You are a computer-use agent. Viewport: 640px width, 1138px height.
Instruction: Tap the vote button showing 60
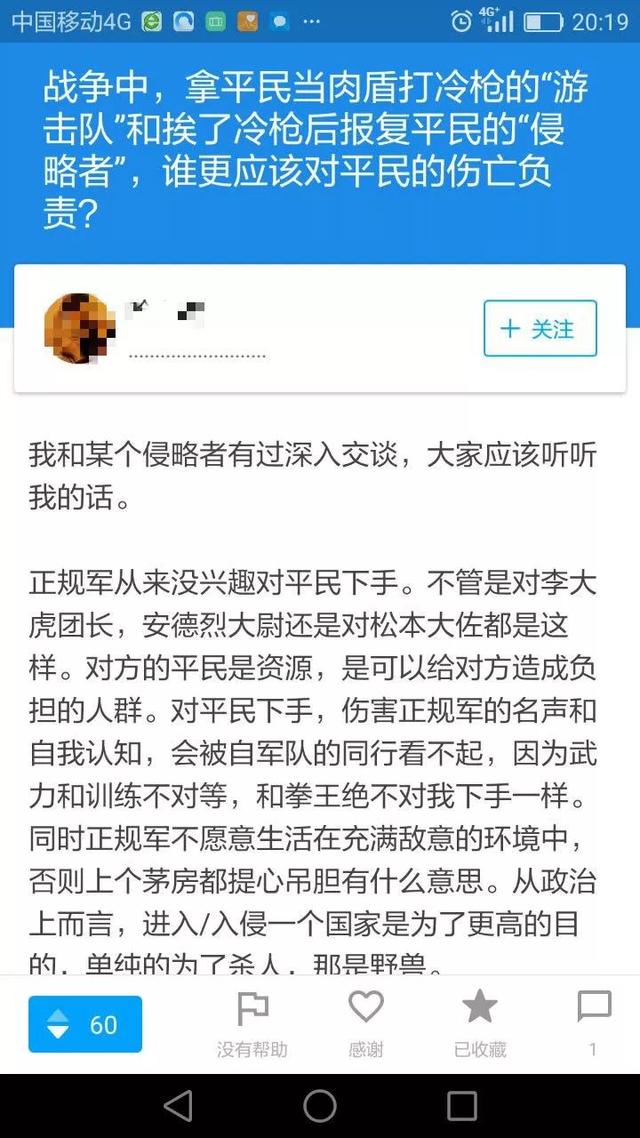click(85, 1024)
